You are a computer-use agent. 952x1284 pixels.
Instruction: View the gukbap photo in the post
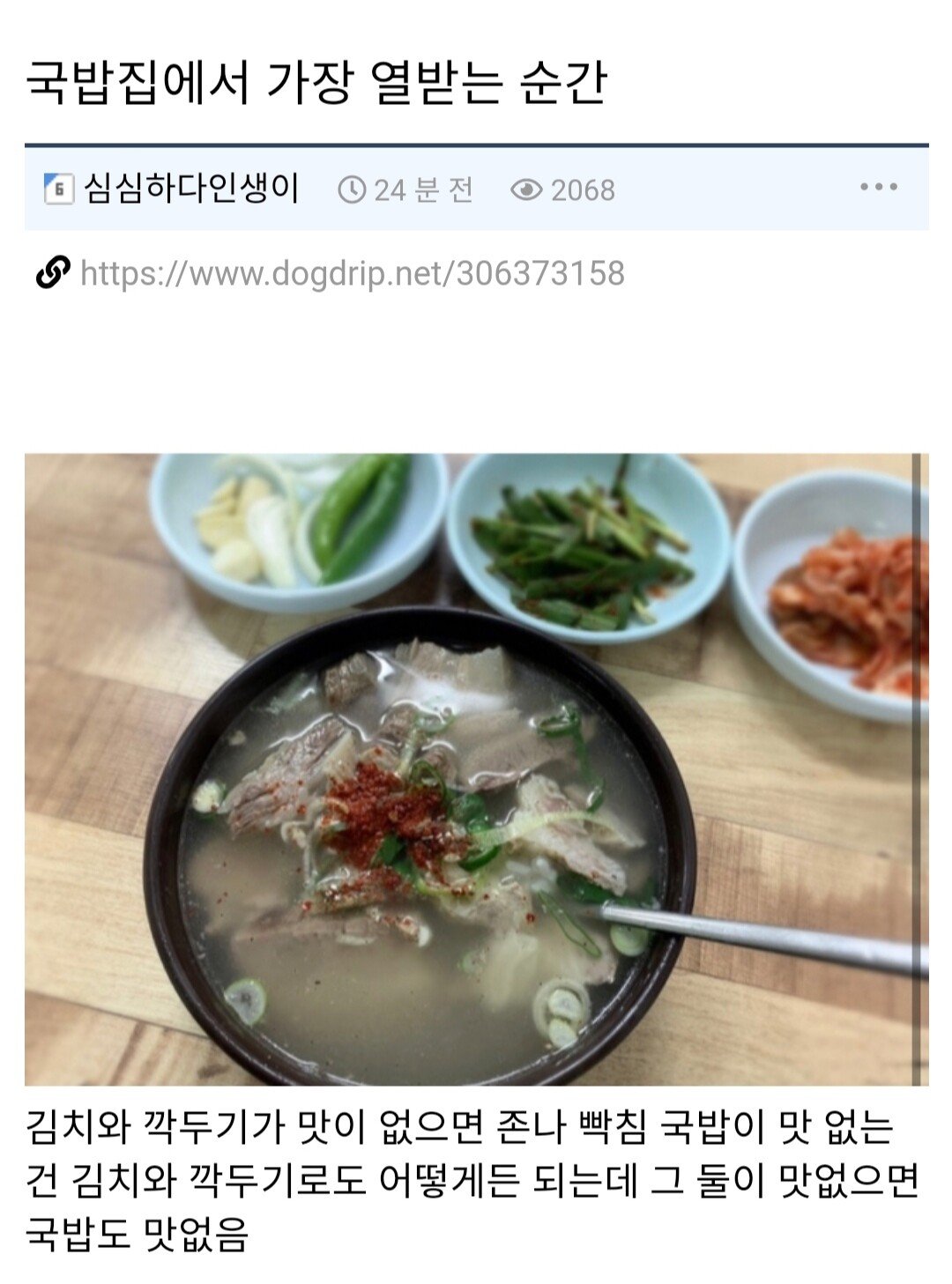[476, 768]
